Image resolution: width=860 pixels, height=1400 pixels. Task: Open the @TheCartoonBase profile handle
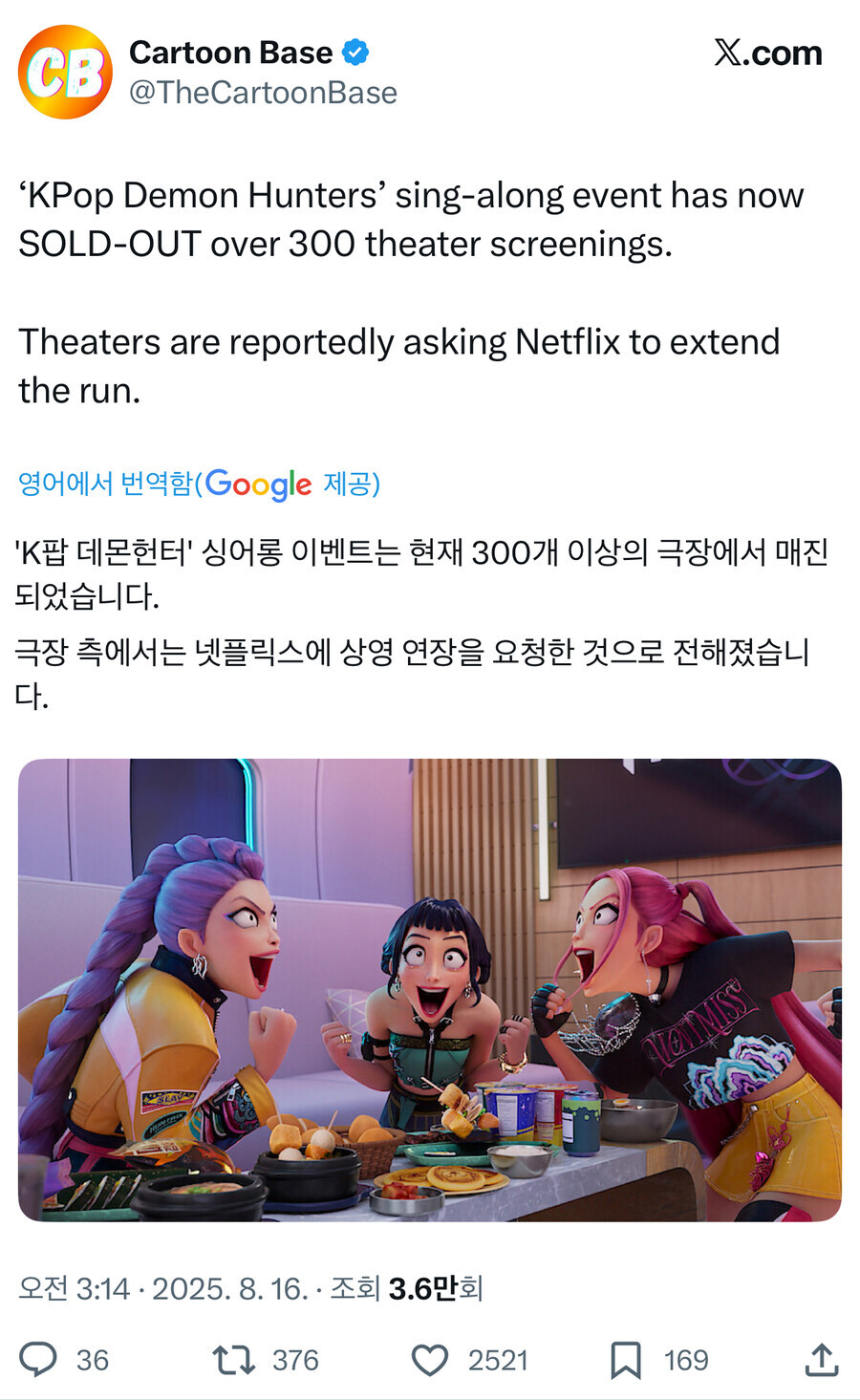(x=263, y=93)
